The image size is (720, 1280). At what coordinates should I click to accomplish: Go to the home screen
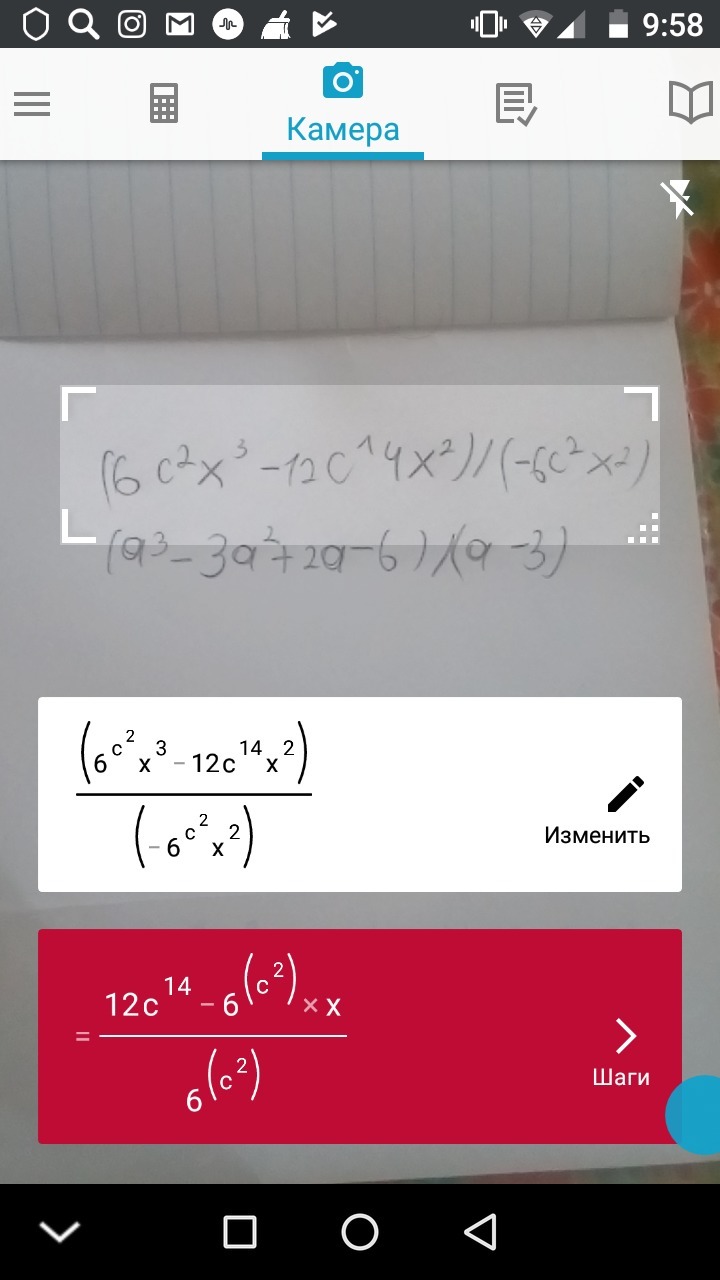[x=360, y=1232]
